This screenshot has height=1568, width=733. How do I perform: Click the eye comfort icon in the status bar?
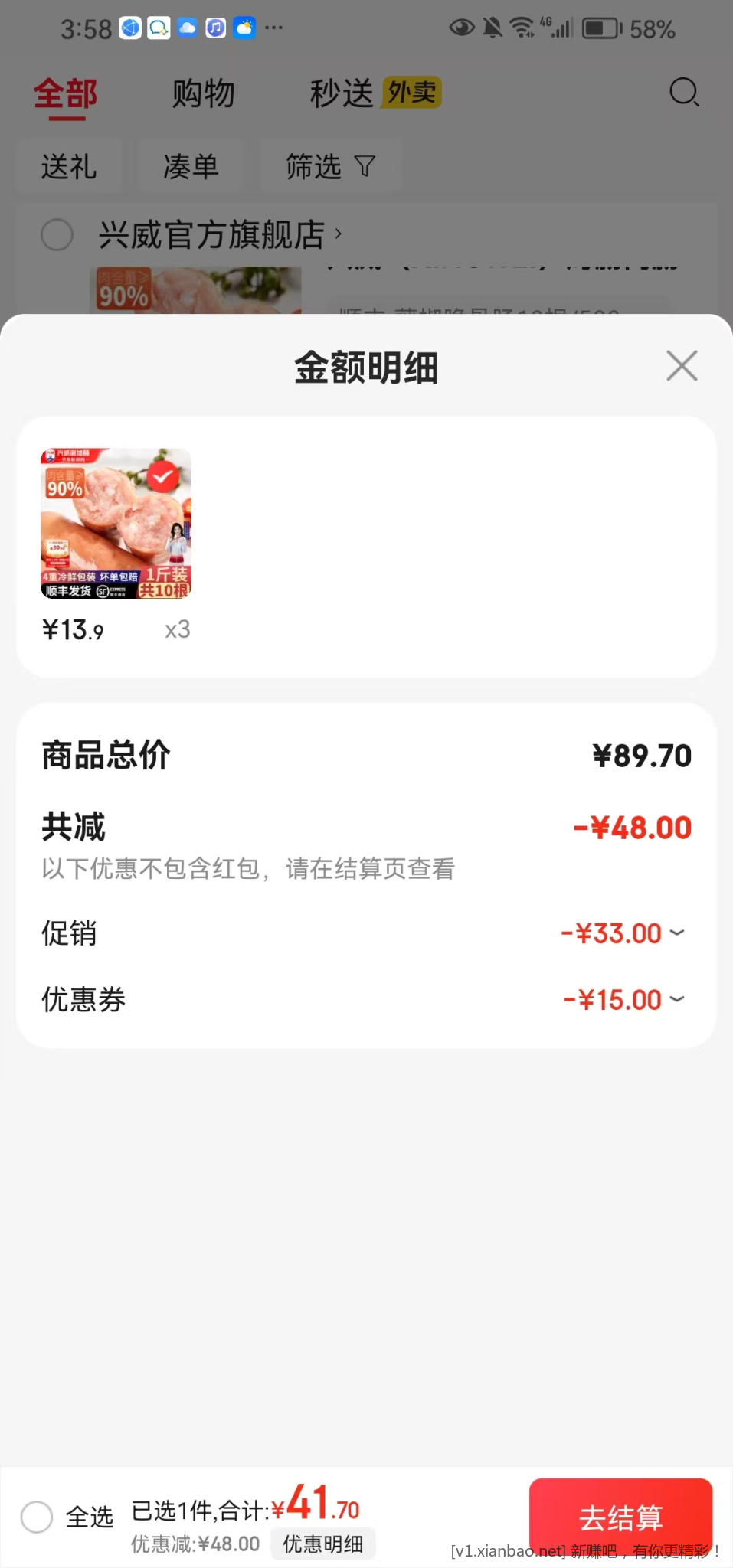pyautogui.click(x=461, y=28)
